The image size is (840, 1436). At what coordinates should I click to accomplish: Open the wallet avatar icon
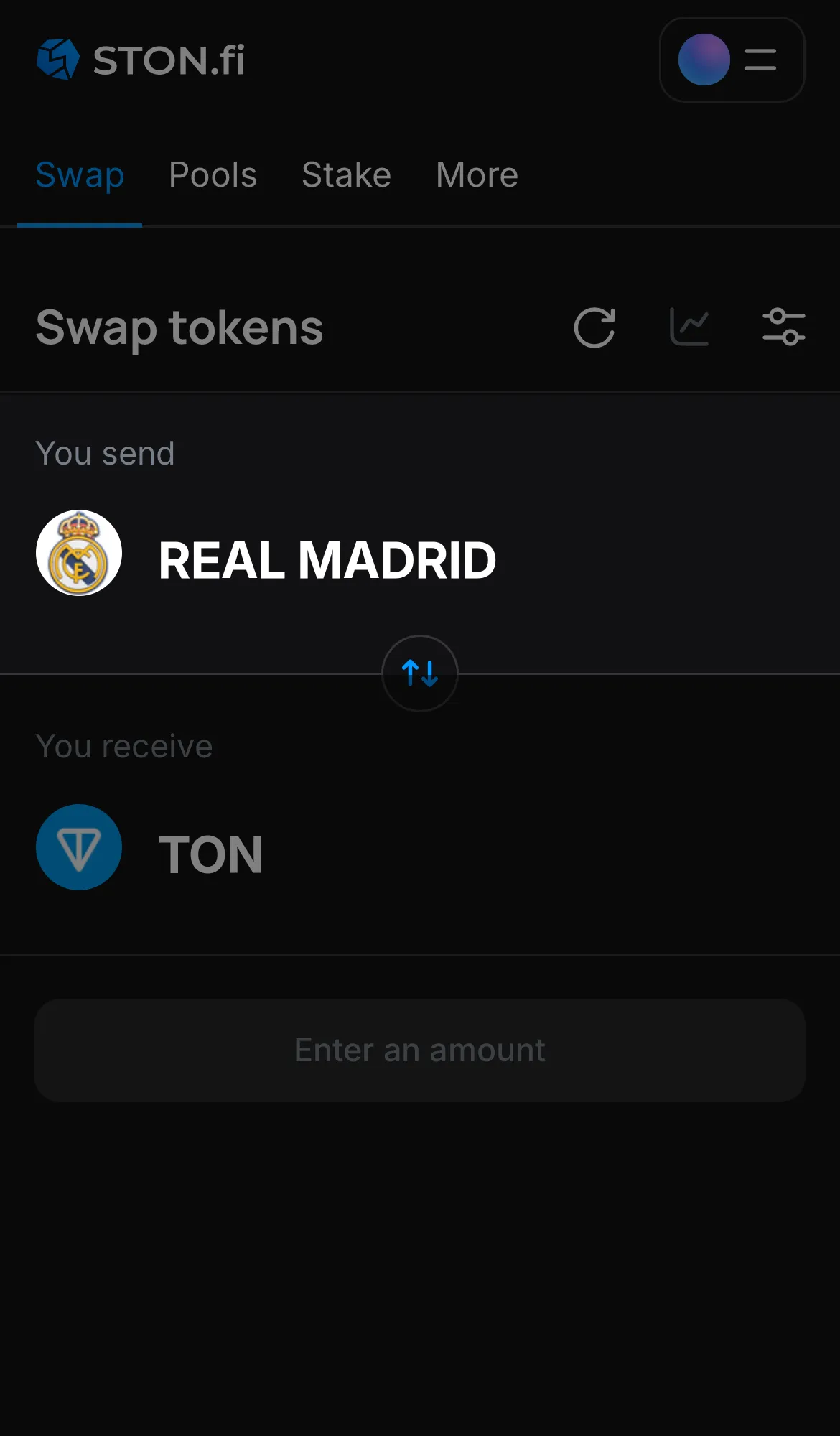point(704,60)
